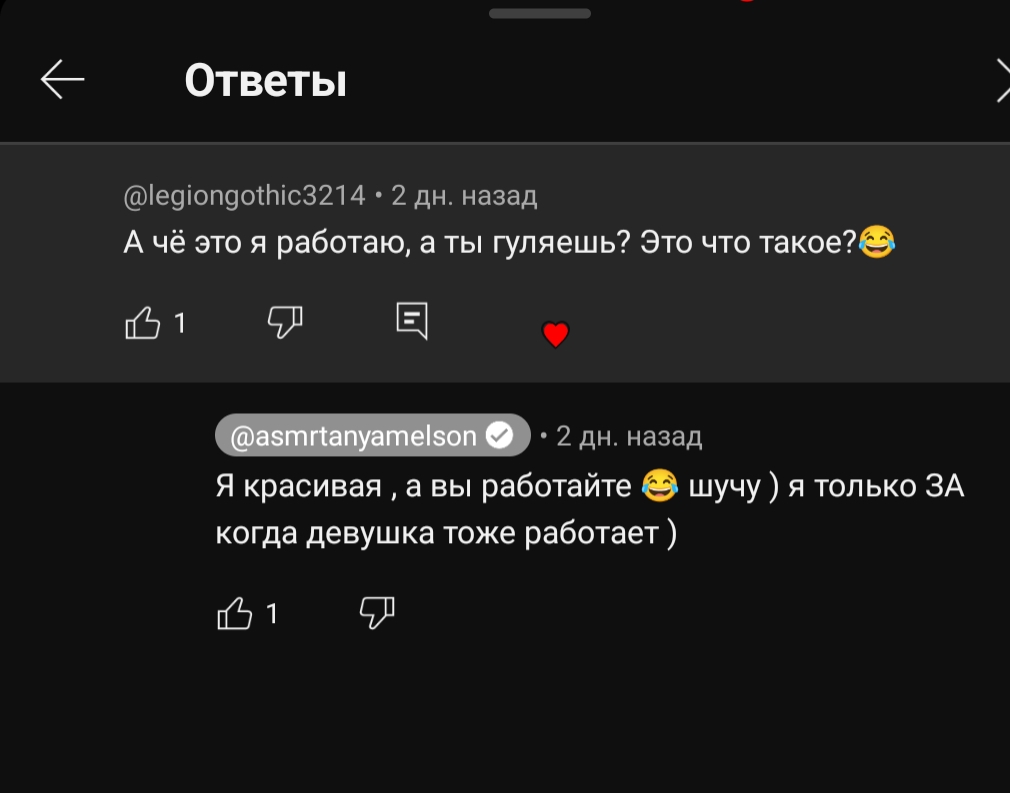Screen dimensions: 1010x793
Task: Like the comment by @legiongothic3214
Action: click(142, 323)
